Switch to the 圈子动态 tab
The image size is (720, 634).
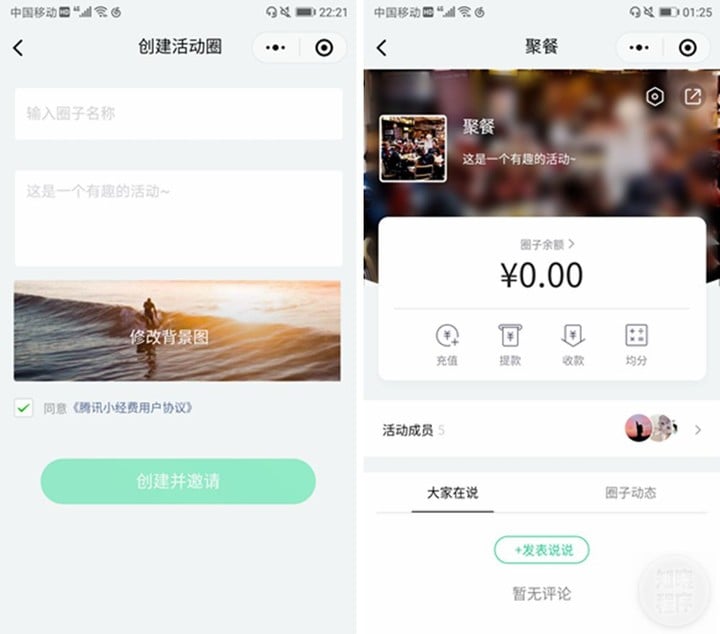(x=630, y=493)
